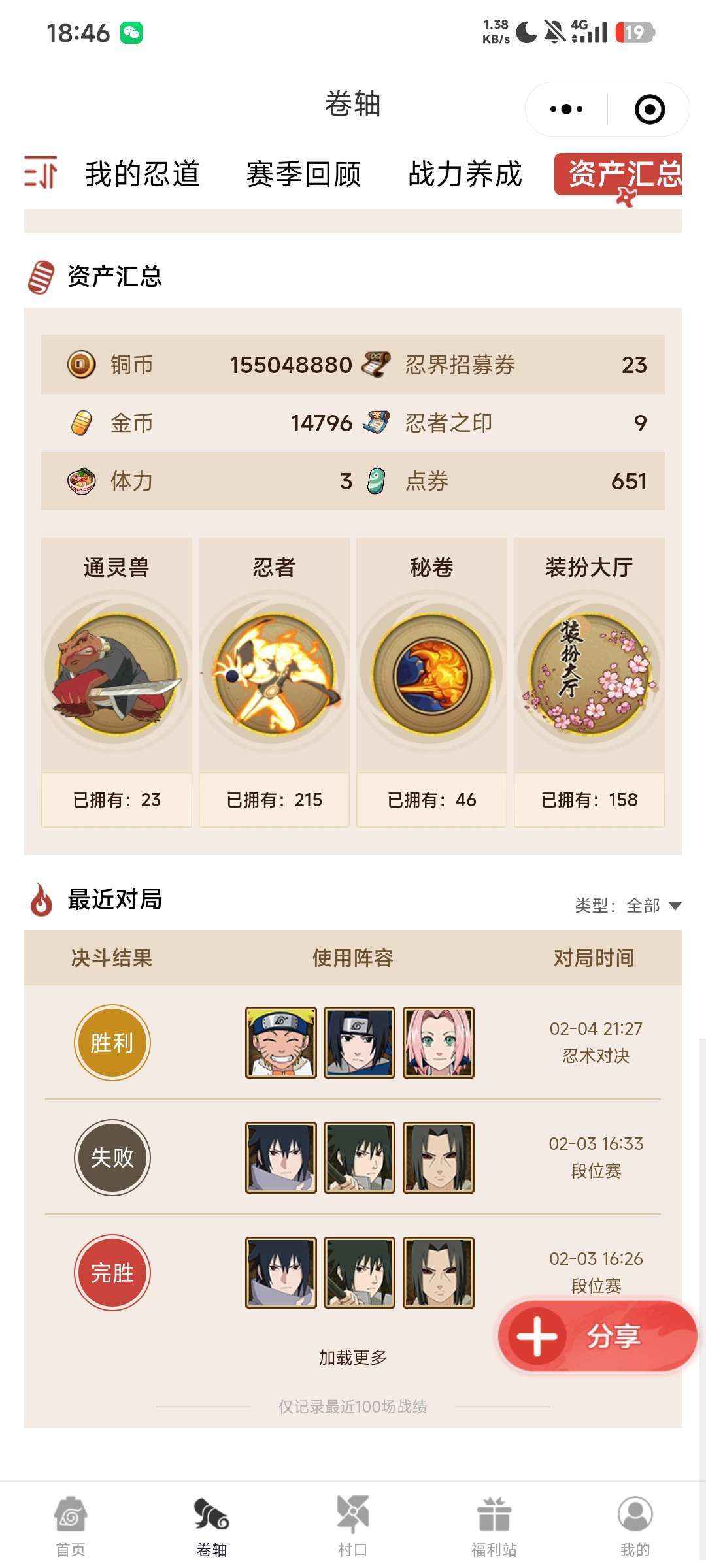Viewport: 706px width, 1568px height.
Task: Select the 失败 defeat result badge
Action: (x=112, y=1156)
